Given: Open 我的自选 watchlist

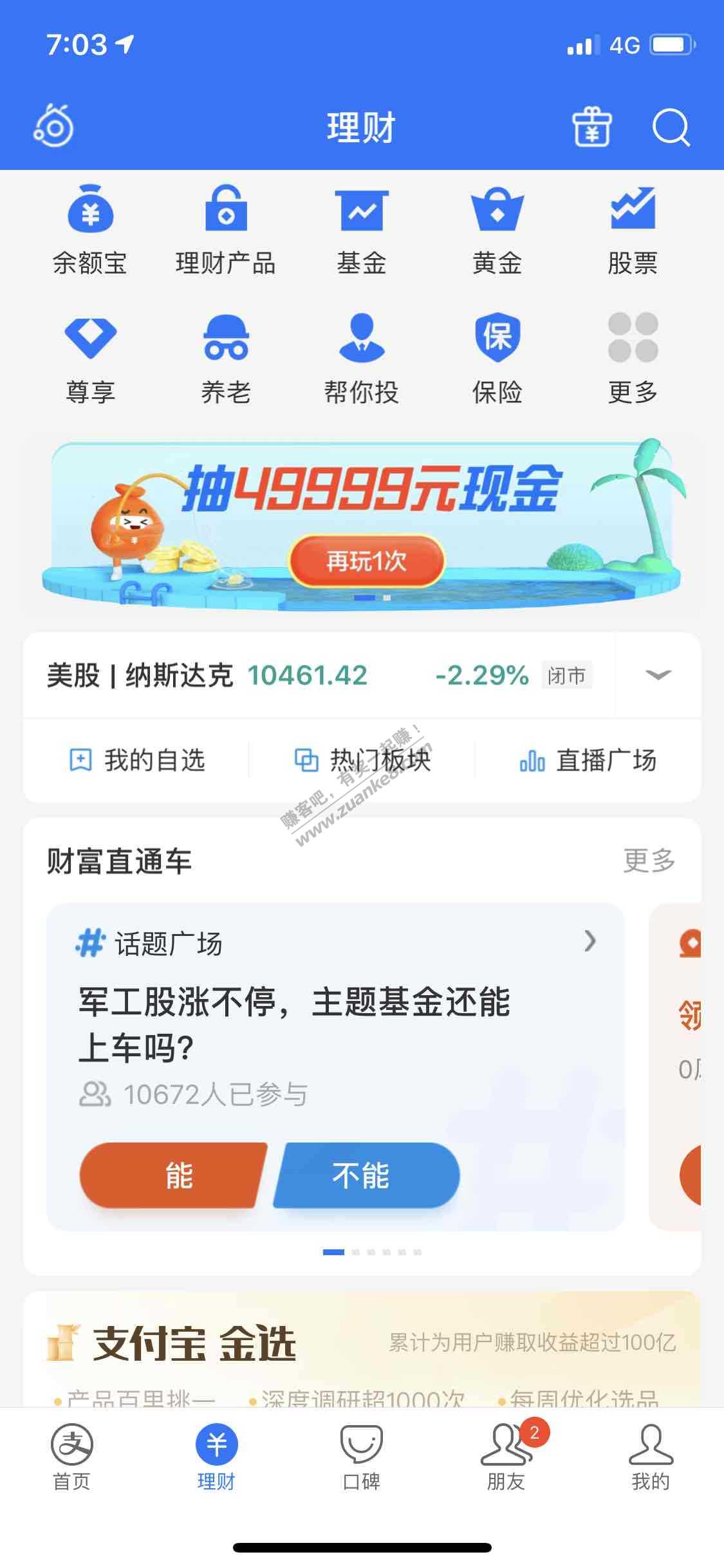Looking at the screenshot, I should pyautogui.click(x=137, y=760).
